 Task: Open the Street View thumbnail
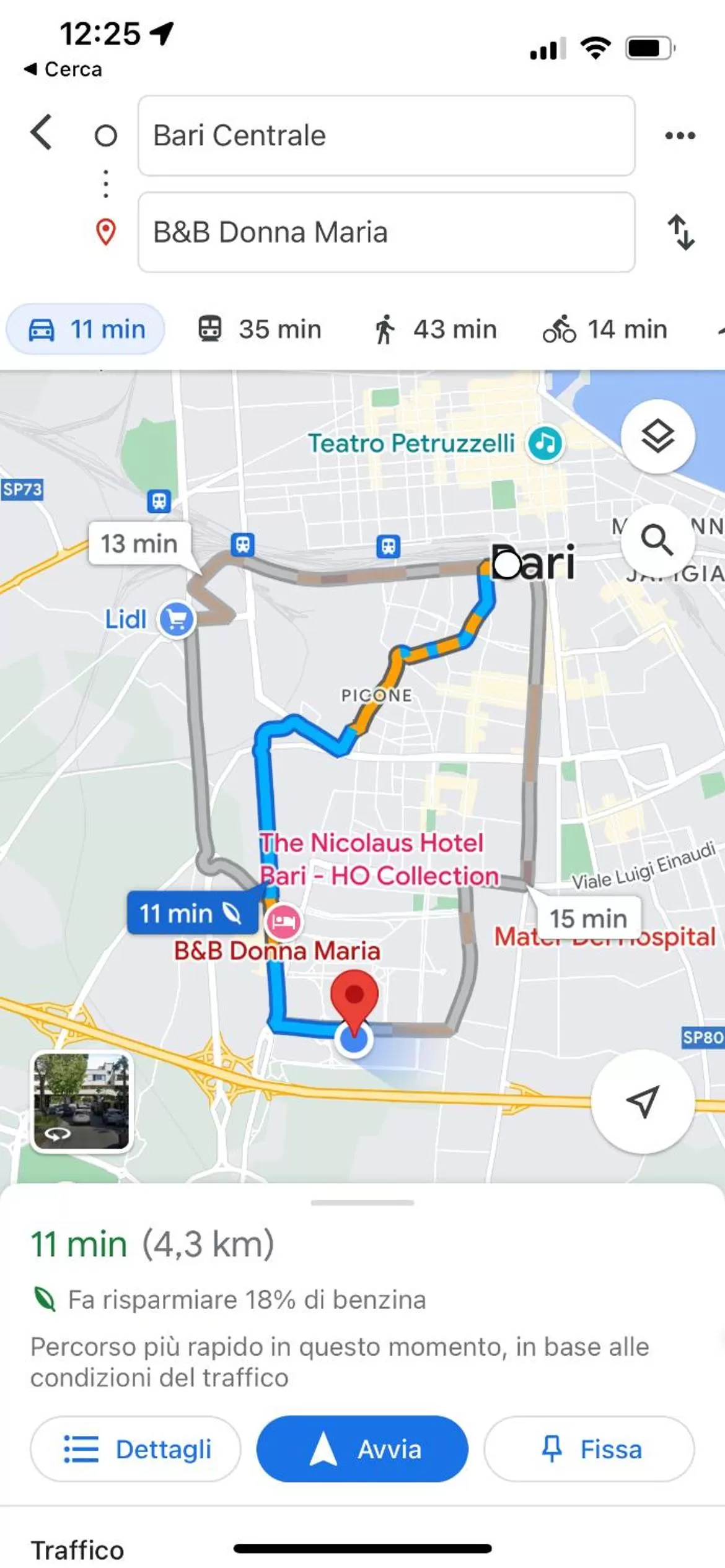point(81,1102)
